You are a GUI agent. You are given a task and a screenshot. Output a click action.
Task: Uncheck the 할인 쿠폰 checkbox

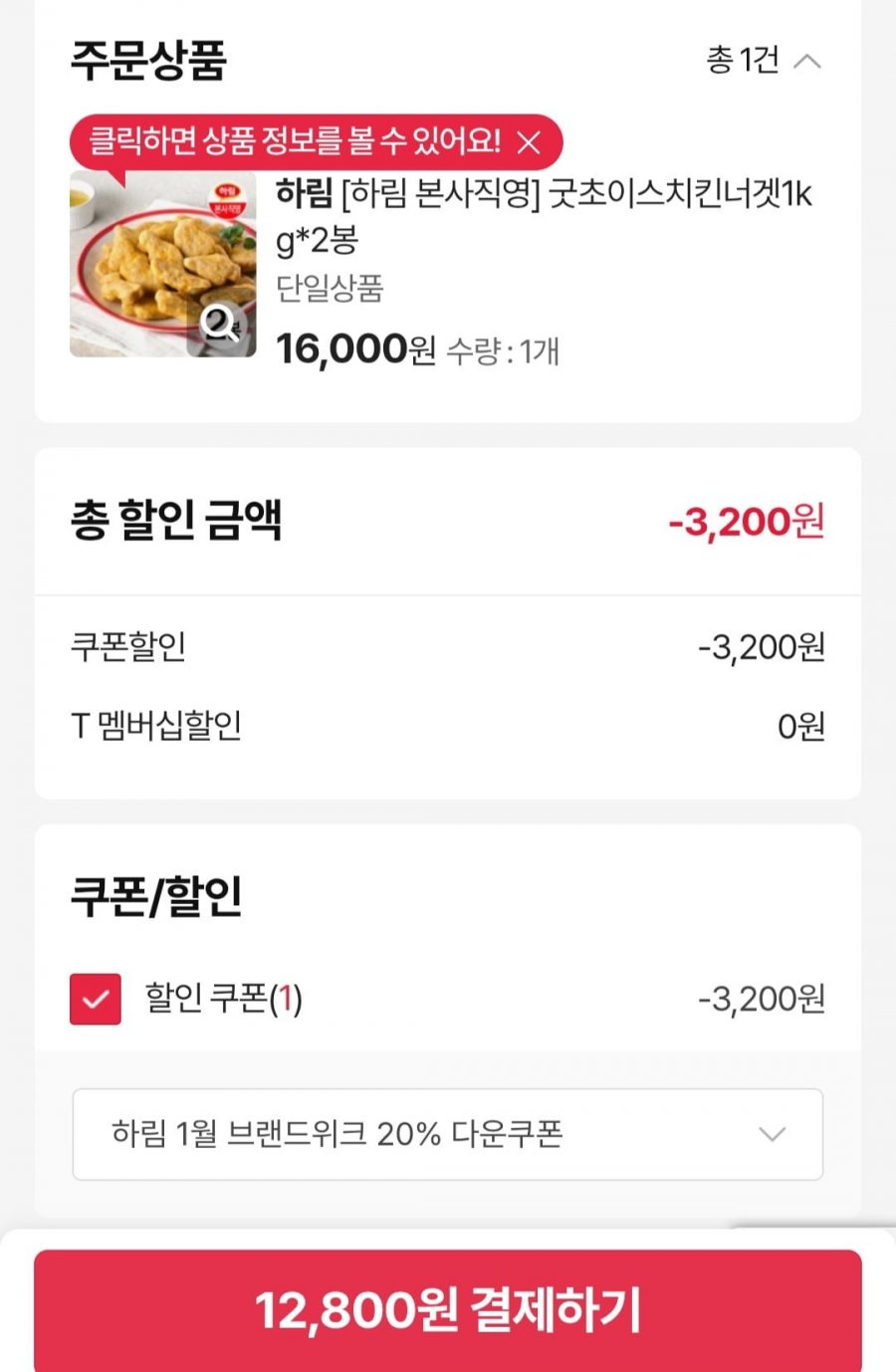coord(96,999)
